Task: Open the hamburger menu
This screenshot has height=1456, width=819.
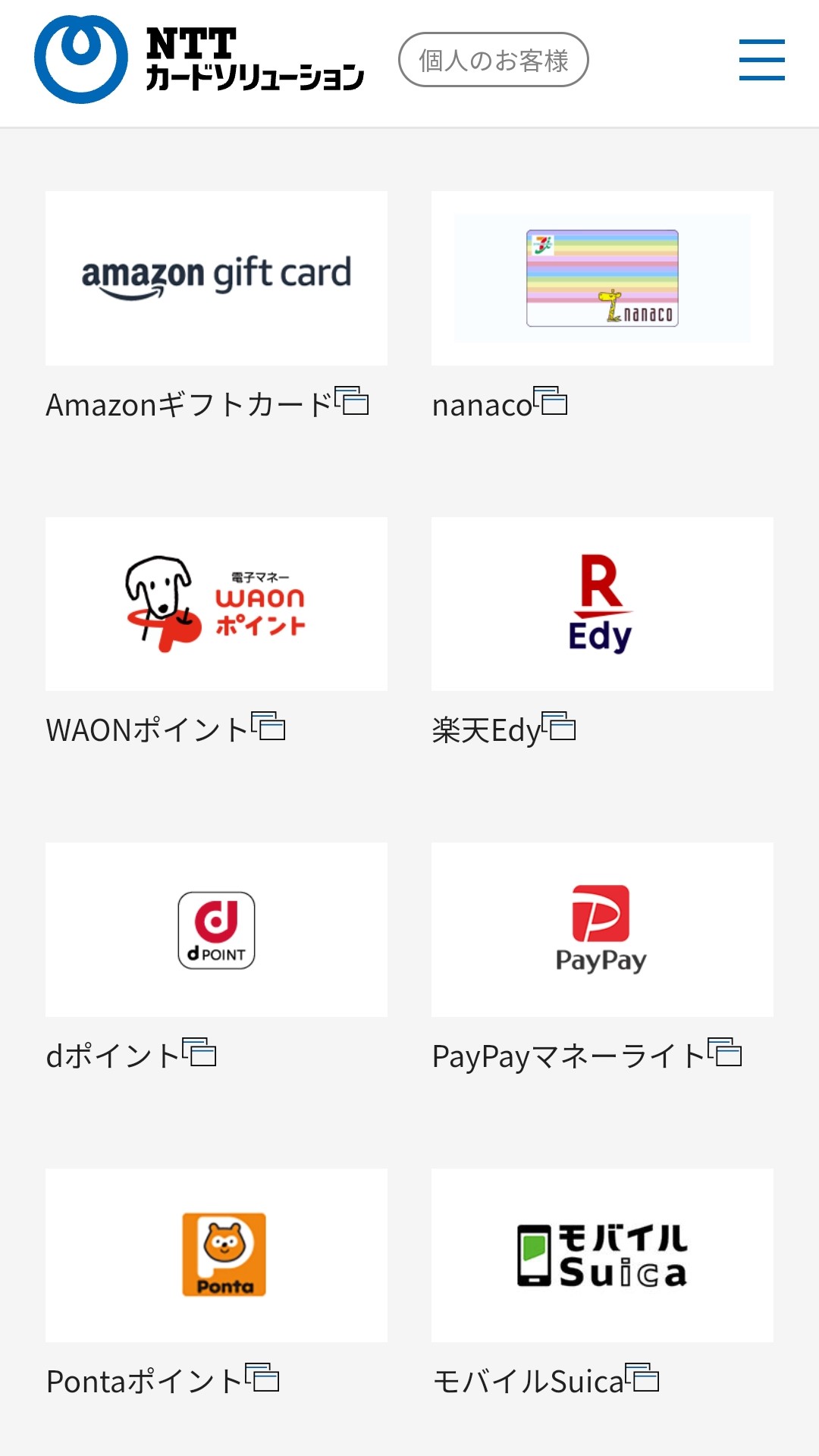Action: [x=761, y=60]
